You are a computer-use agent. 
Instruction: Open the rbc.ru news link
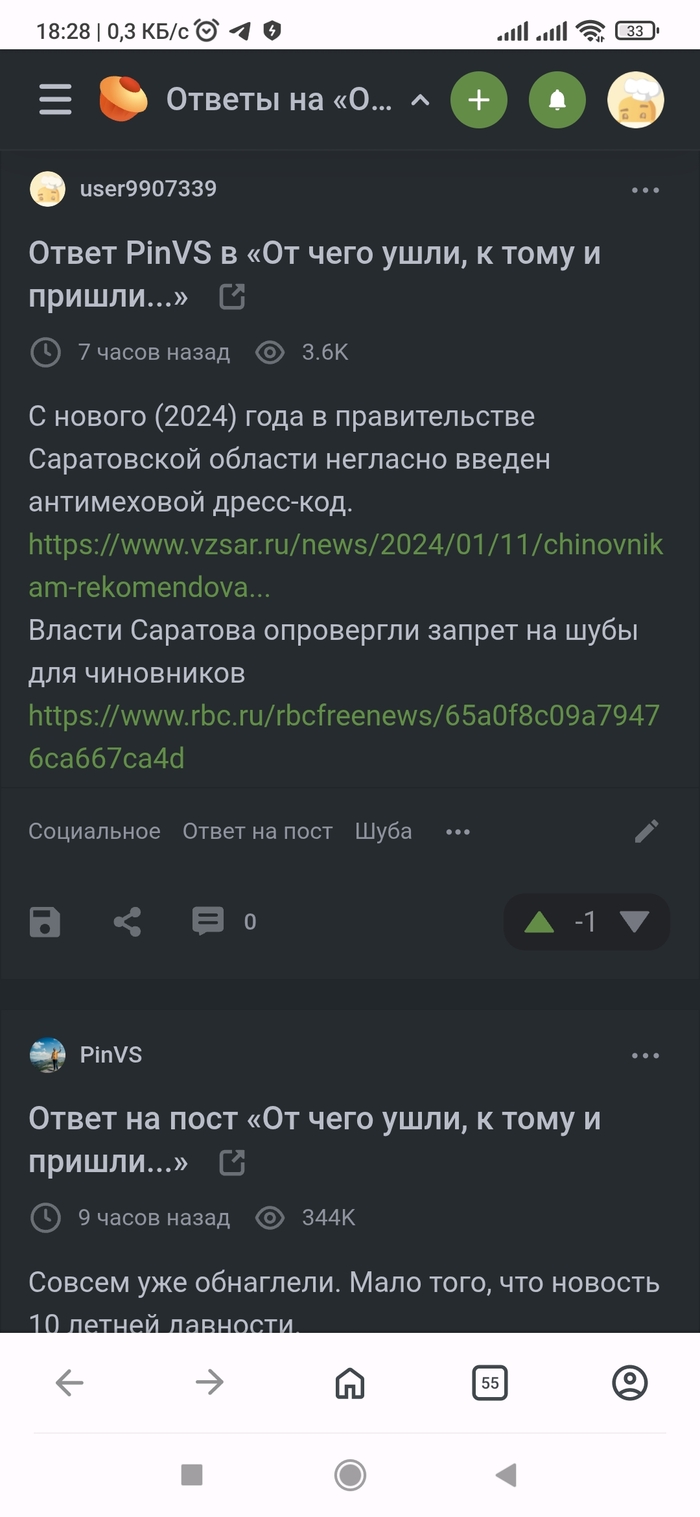tap(343, 736)
